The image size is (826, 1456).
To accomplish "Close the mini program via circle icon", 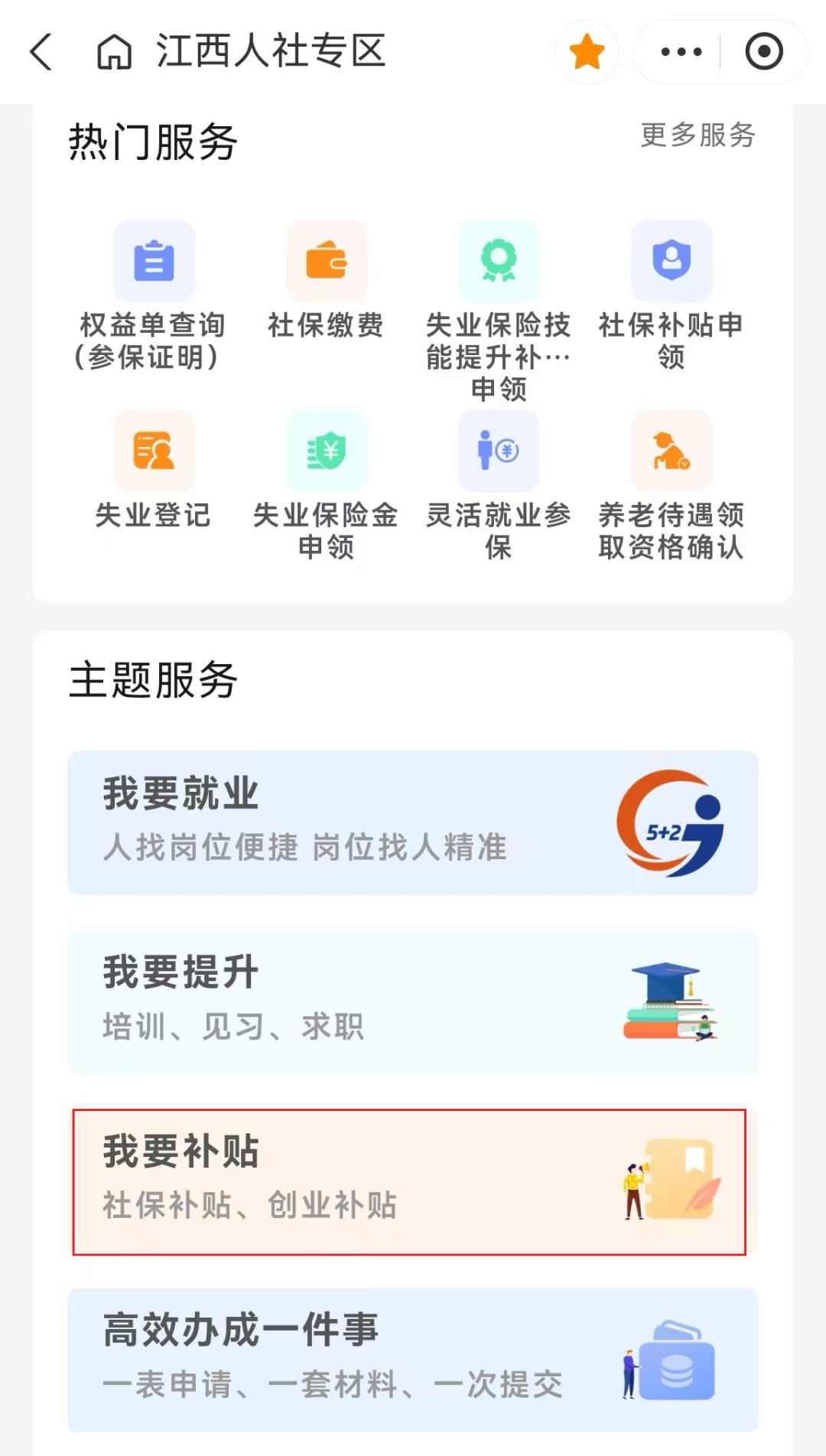I will pos(763,52).
